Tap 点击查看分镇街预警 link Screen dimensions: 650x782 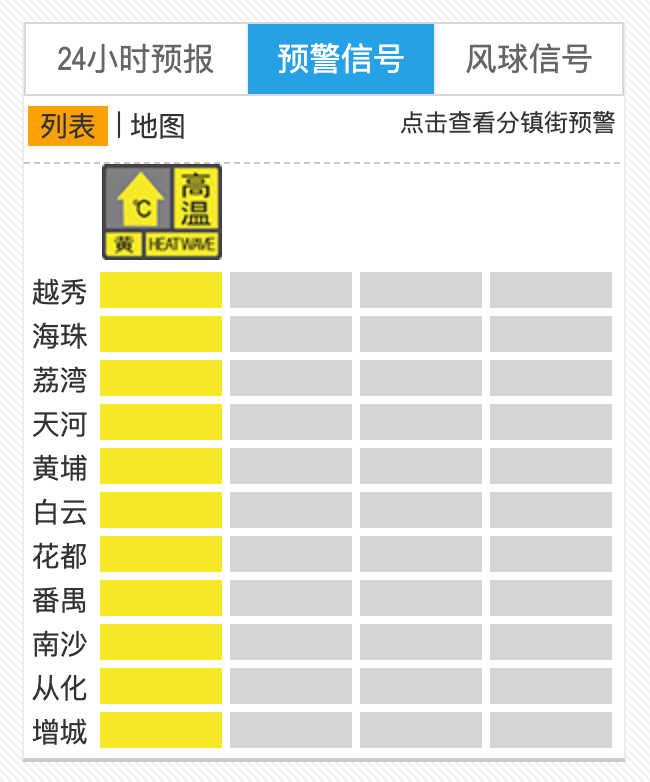click(x=507, y=123)
